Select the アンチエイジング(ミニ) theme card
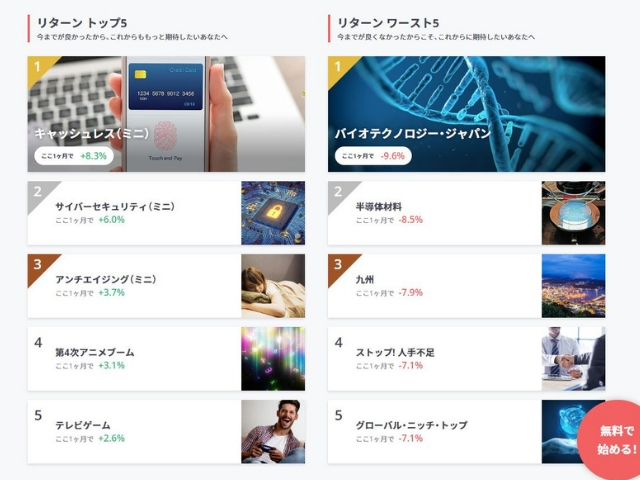This screenshot has width=640, height=480. (166, 286)
